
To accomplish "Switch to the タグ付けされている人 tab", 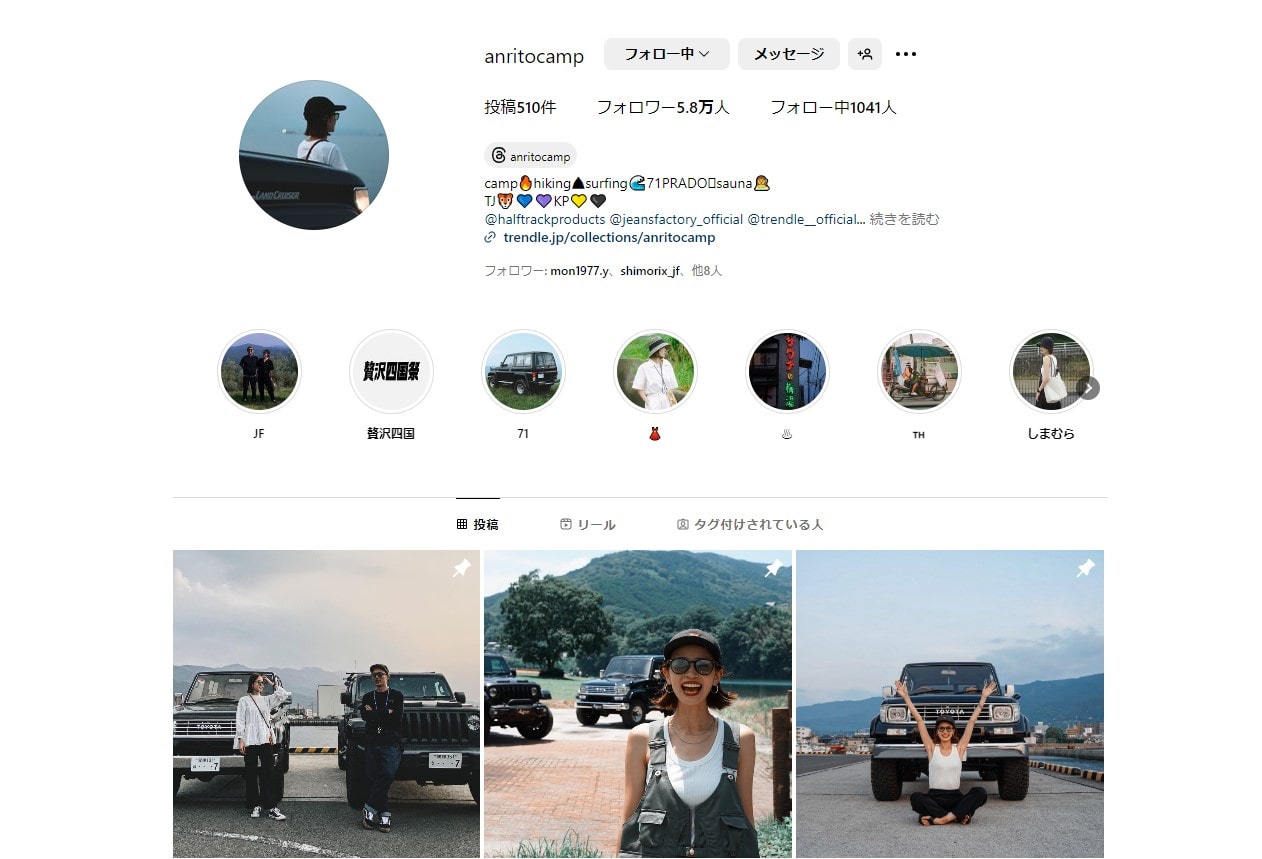I will click(x=750, y=524).
